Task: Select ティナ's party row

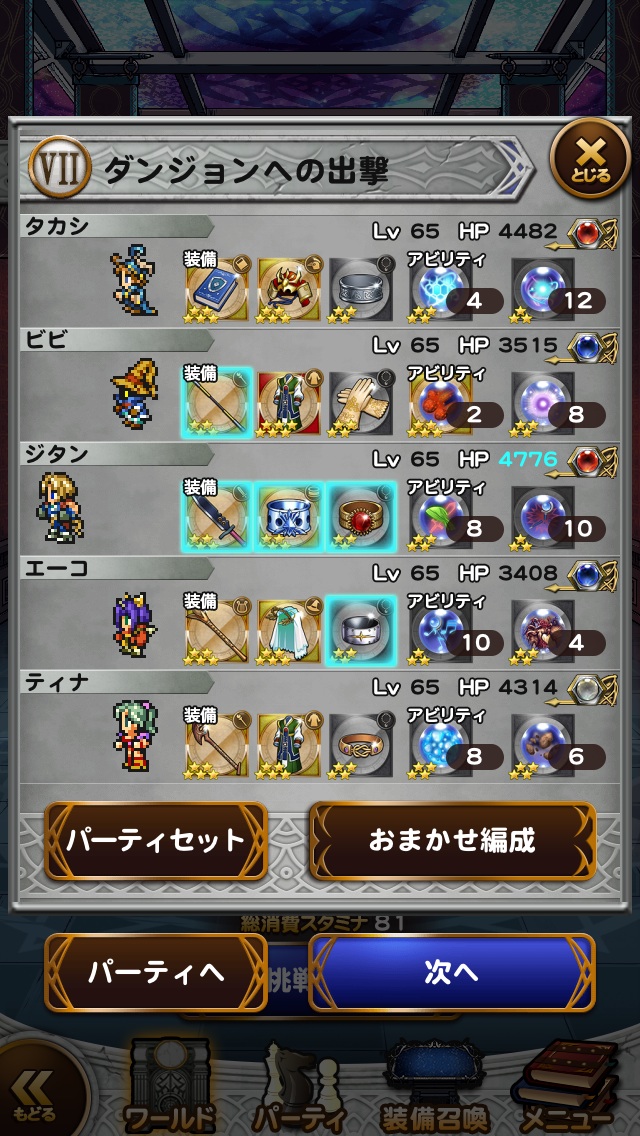Action: point(320,728)
